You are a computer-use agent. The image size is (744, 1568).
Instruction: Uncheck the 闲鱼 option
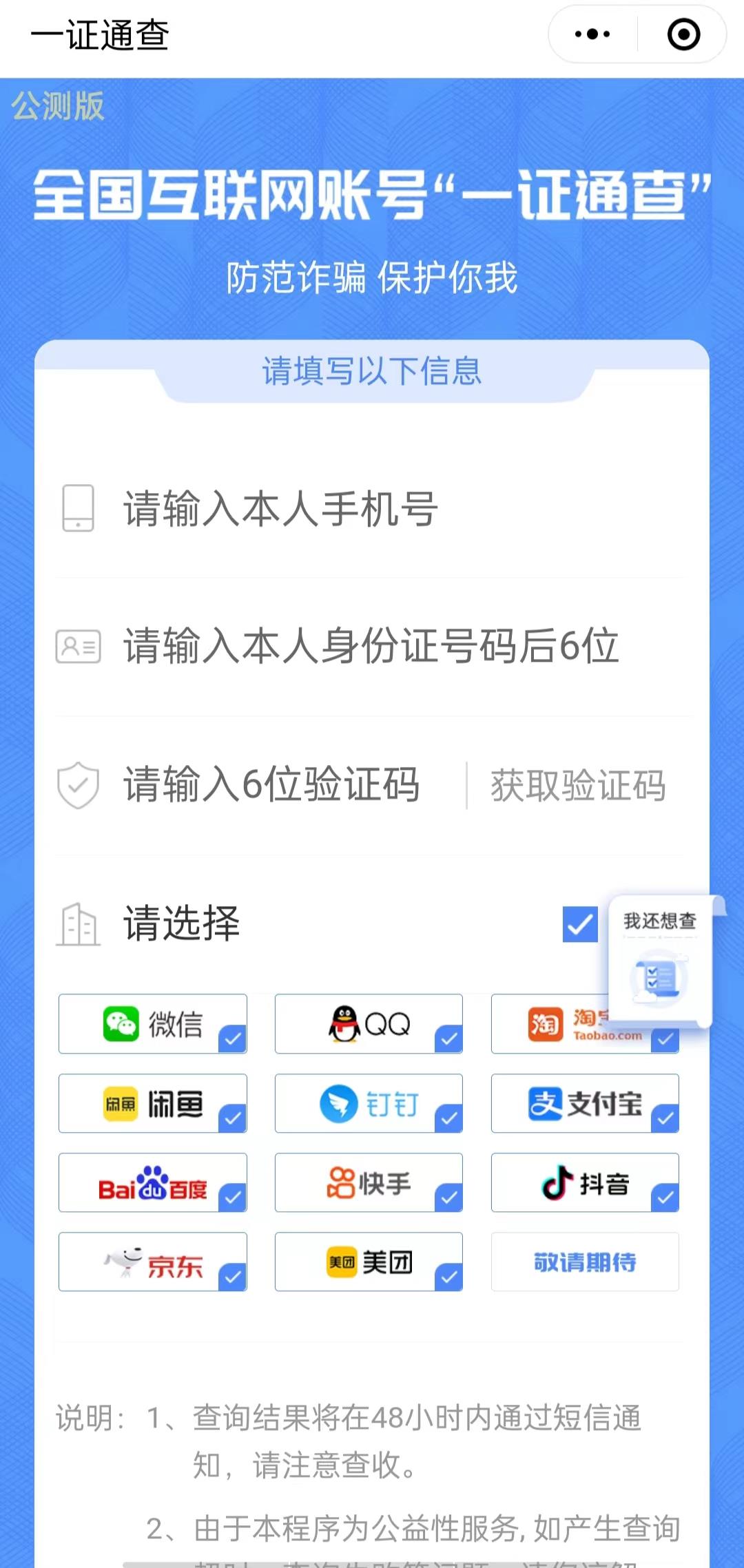[153, 1104]
